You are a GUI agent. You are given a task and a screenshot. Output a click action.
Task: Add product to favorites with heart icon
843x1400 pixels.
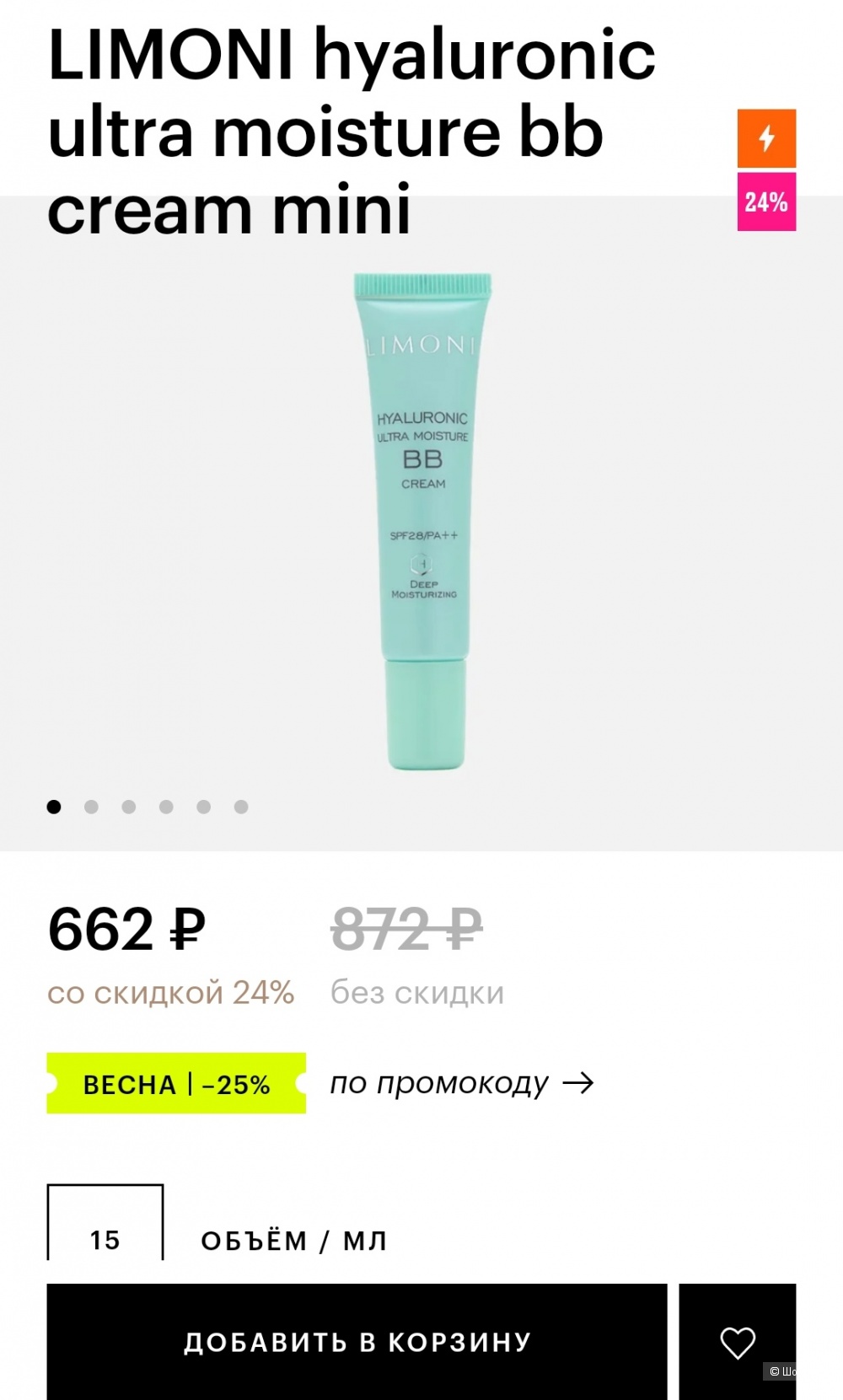tap(737, 1342)
